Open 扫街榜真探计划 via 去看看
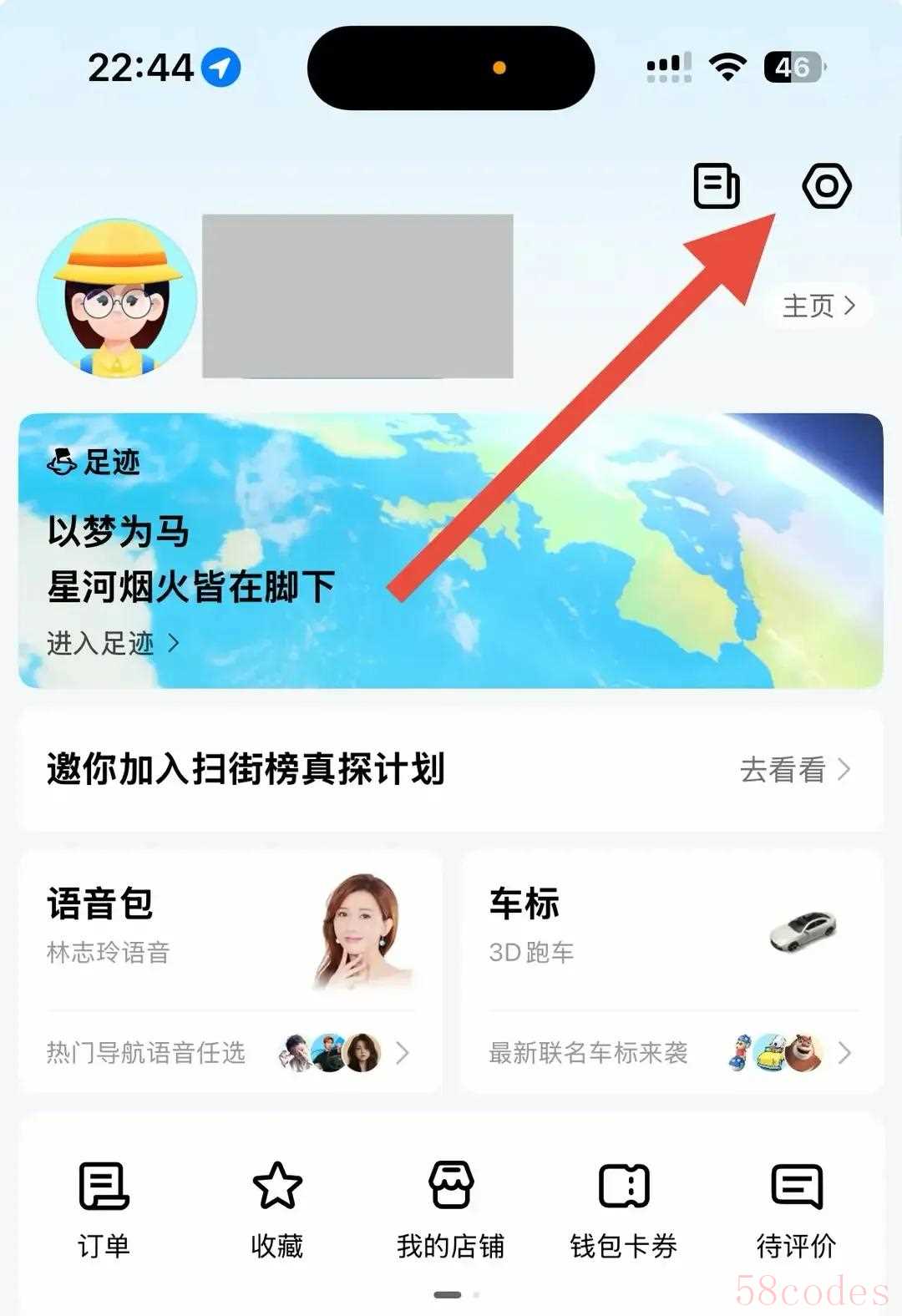The width and height of the screenshot is (902, 1316). (x=793, y=769)
